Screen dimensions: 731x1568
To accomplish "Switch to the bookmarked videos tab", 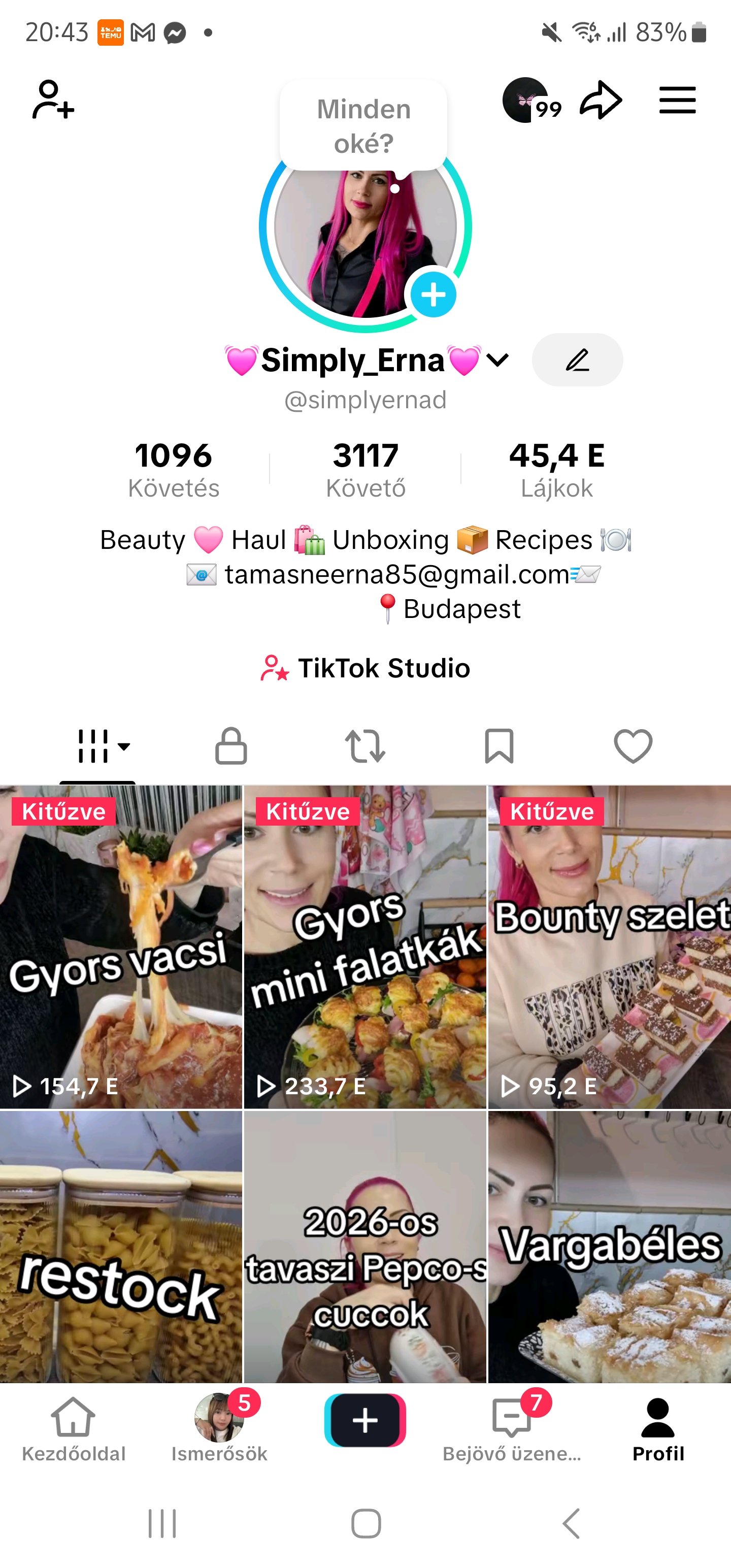I will 499,745.
